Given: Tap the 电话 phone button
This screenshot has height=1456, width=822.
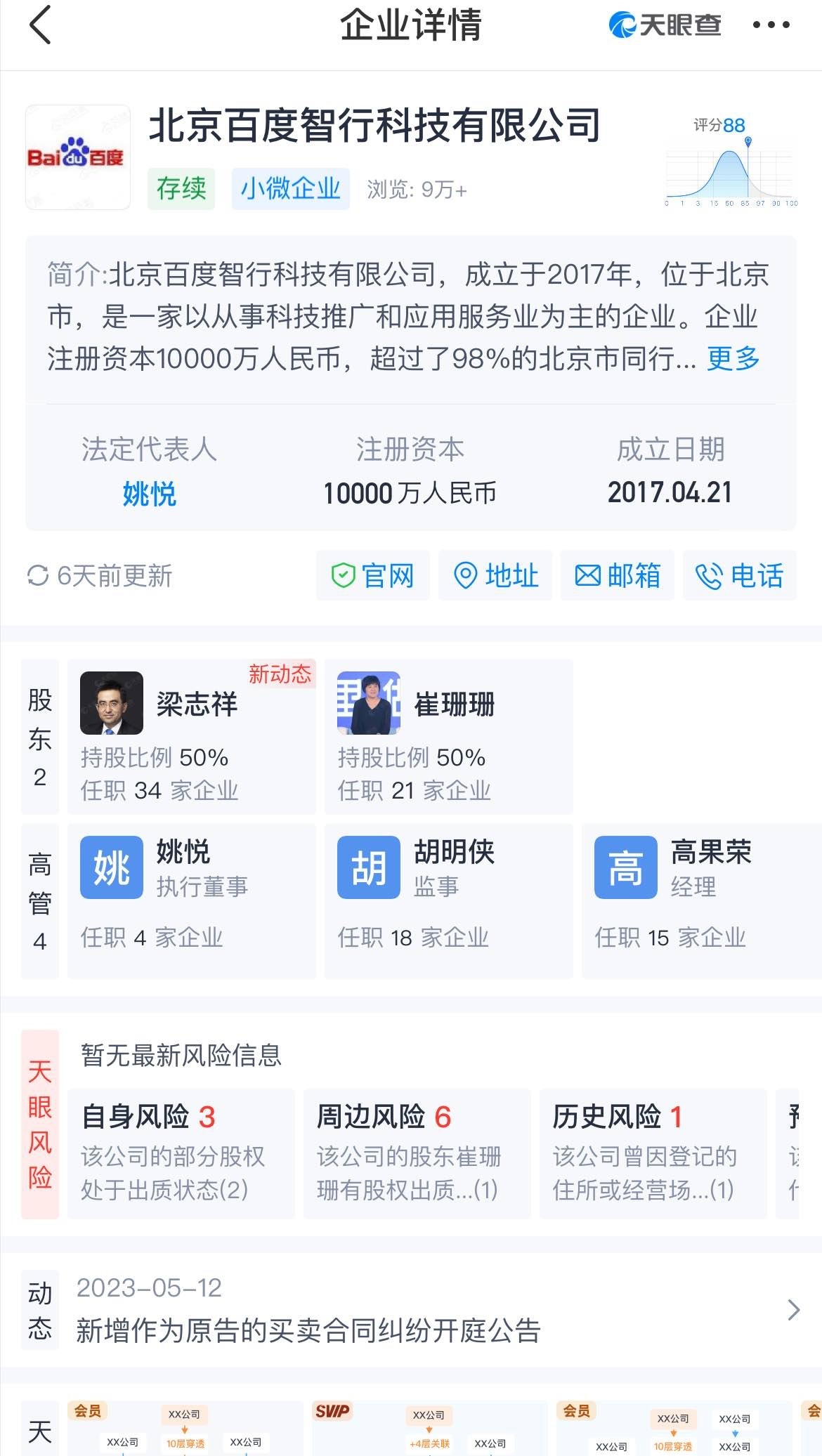Looking at the screenshot, I should click(739, 576).
